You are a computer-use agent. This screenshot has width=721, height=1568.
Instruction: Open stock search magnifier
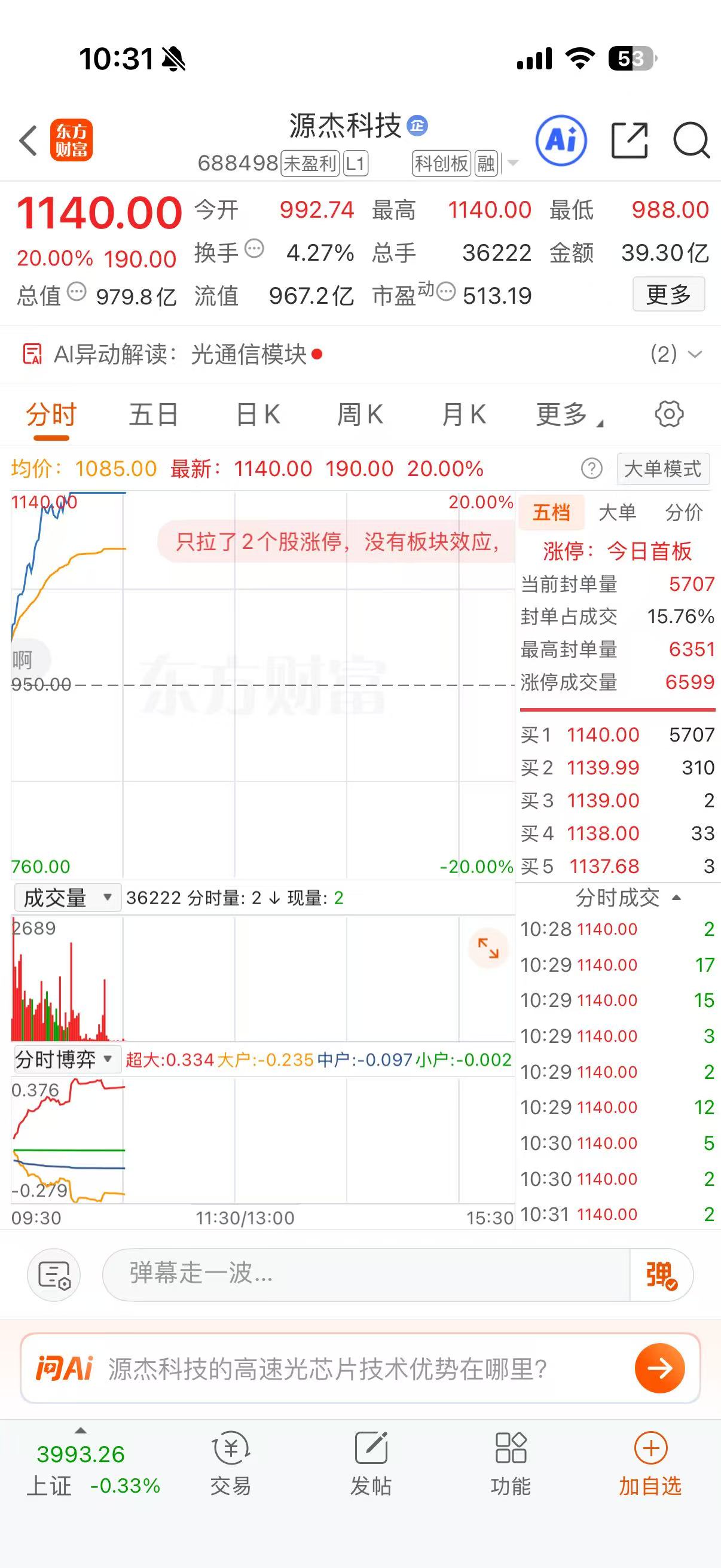(691, 141)
